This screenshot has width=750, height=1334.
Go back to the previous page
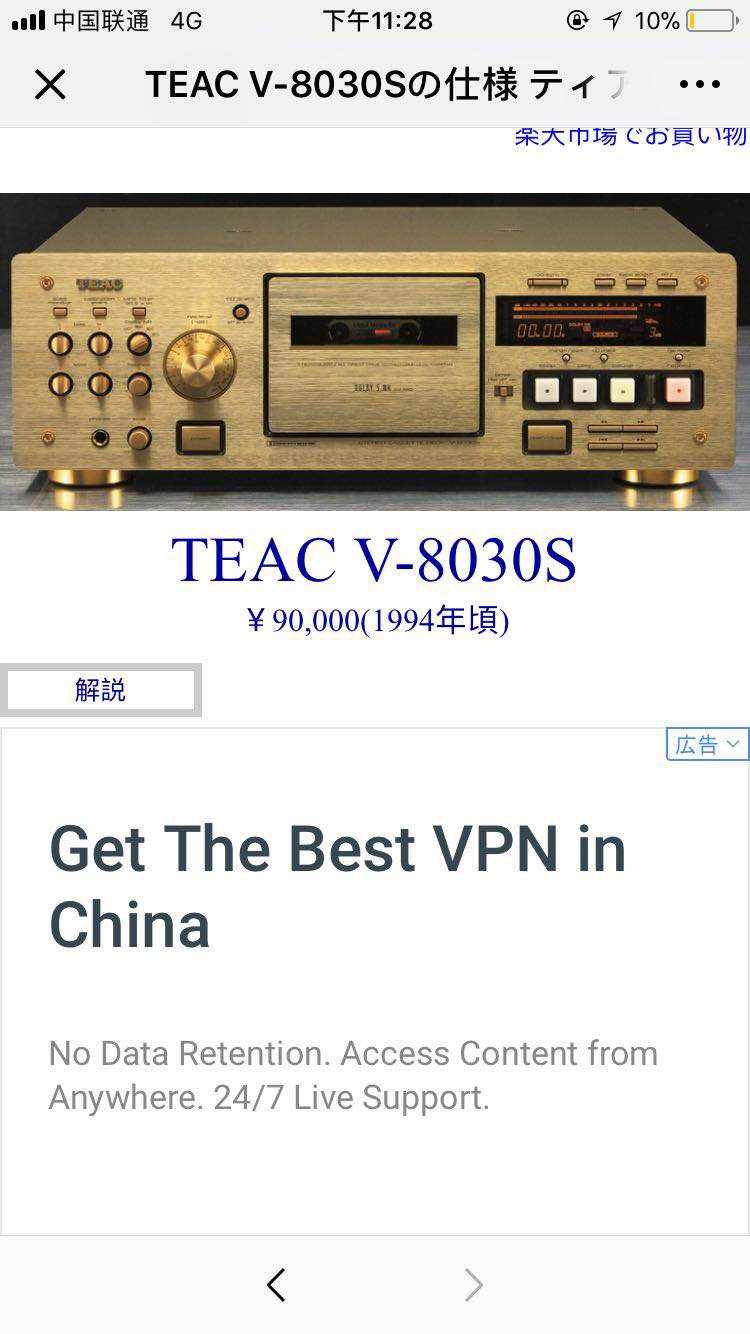point(277,1285)
